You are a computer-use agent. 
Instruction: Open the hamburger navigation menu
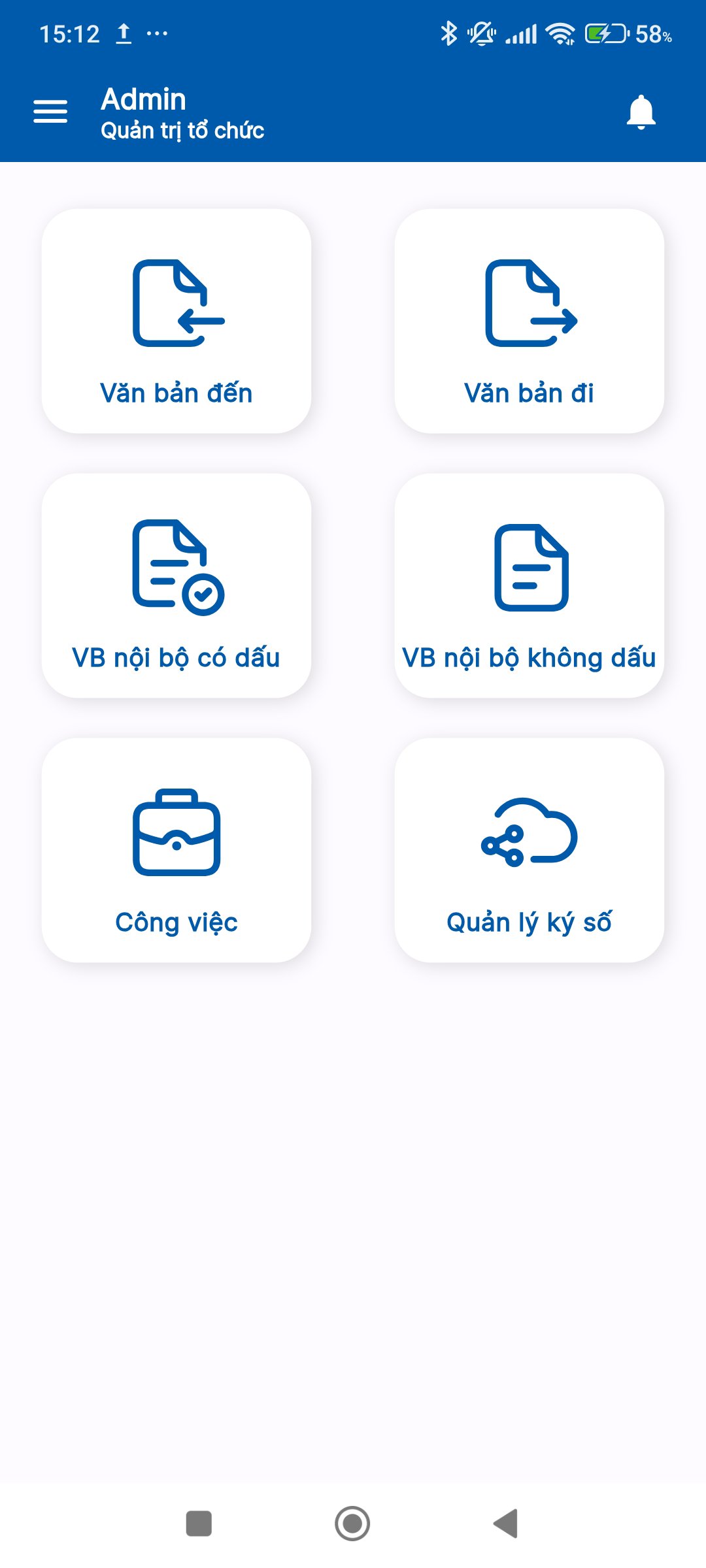[51, 110]
